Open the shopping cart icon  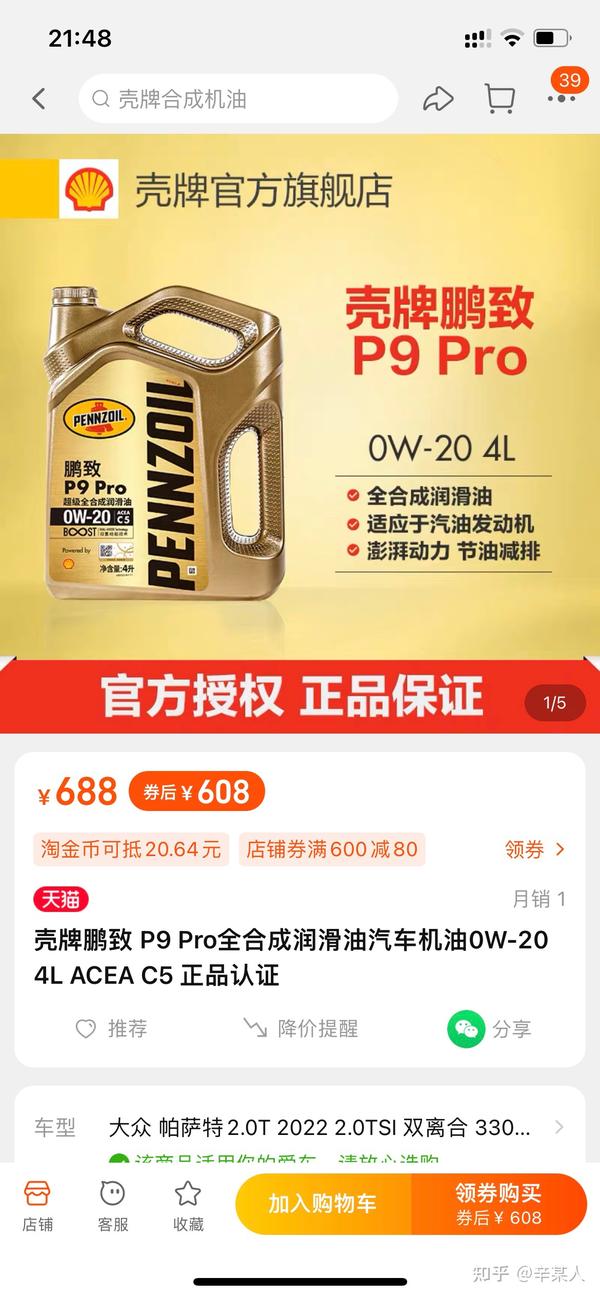click(499, 99)
